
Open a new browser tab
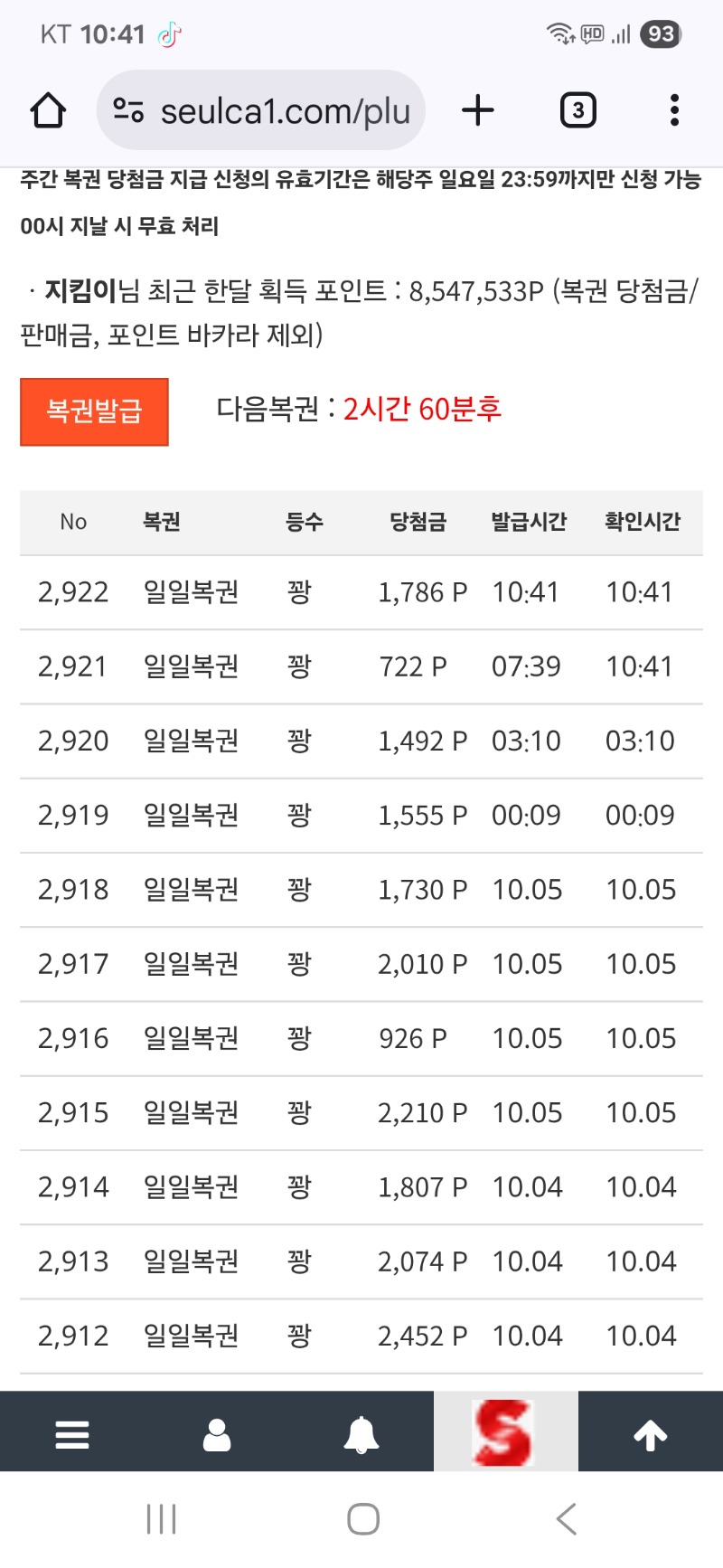point(478,111)
